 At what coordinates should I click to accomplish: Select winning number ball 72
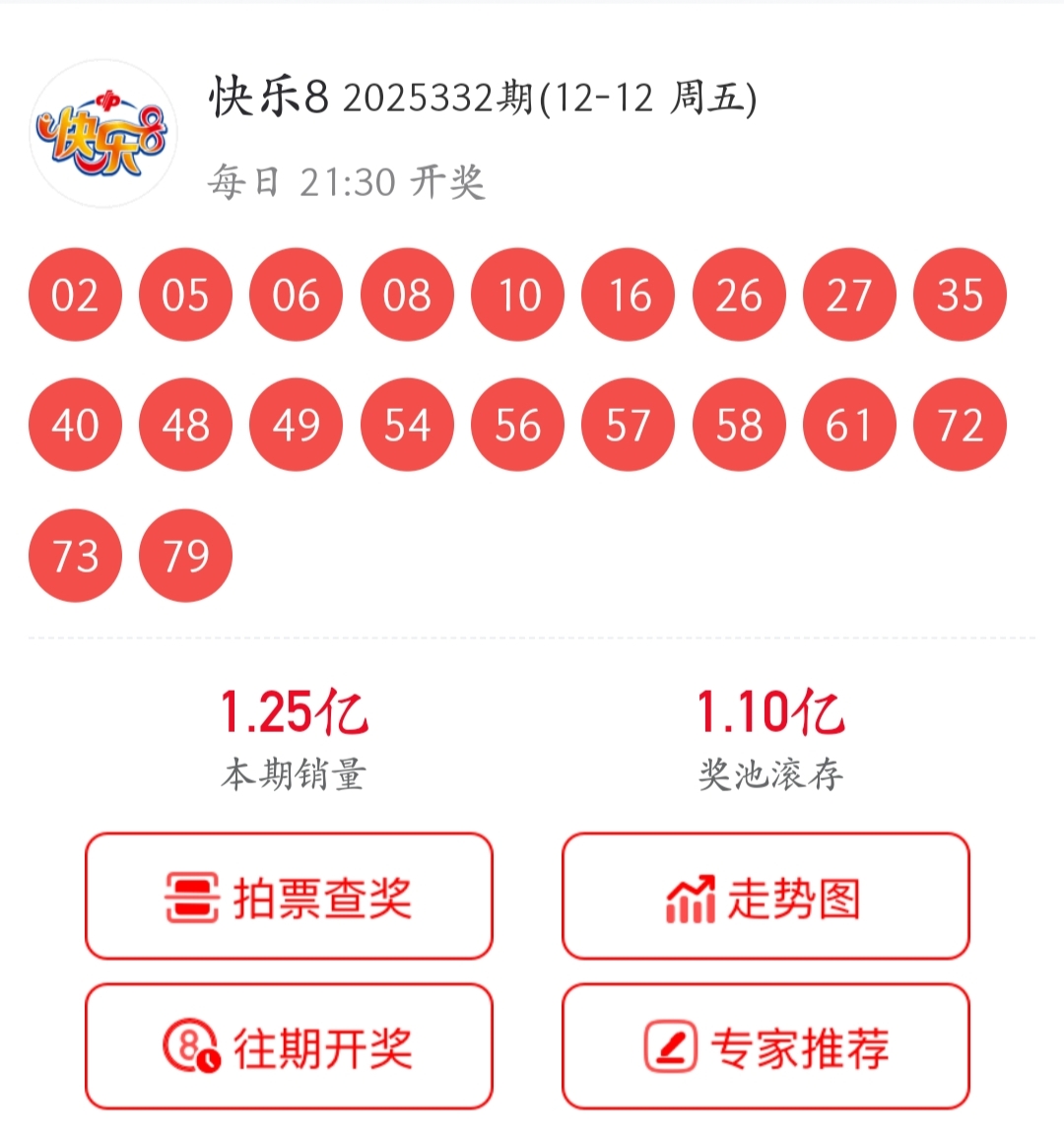[x=960, y=426]
